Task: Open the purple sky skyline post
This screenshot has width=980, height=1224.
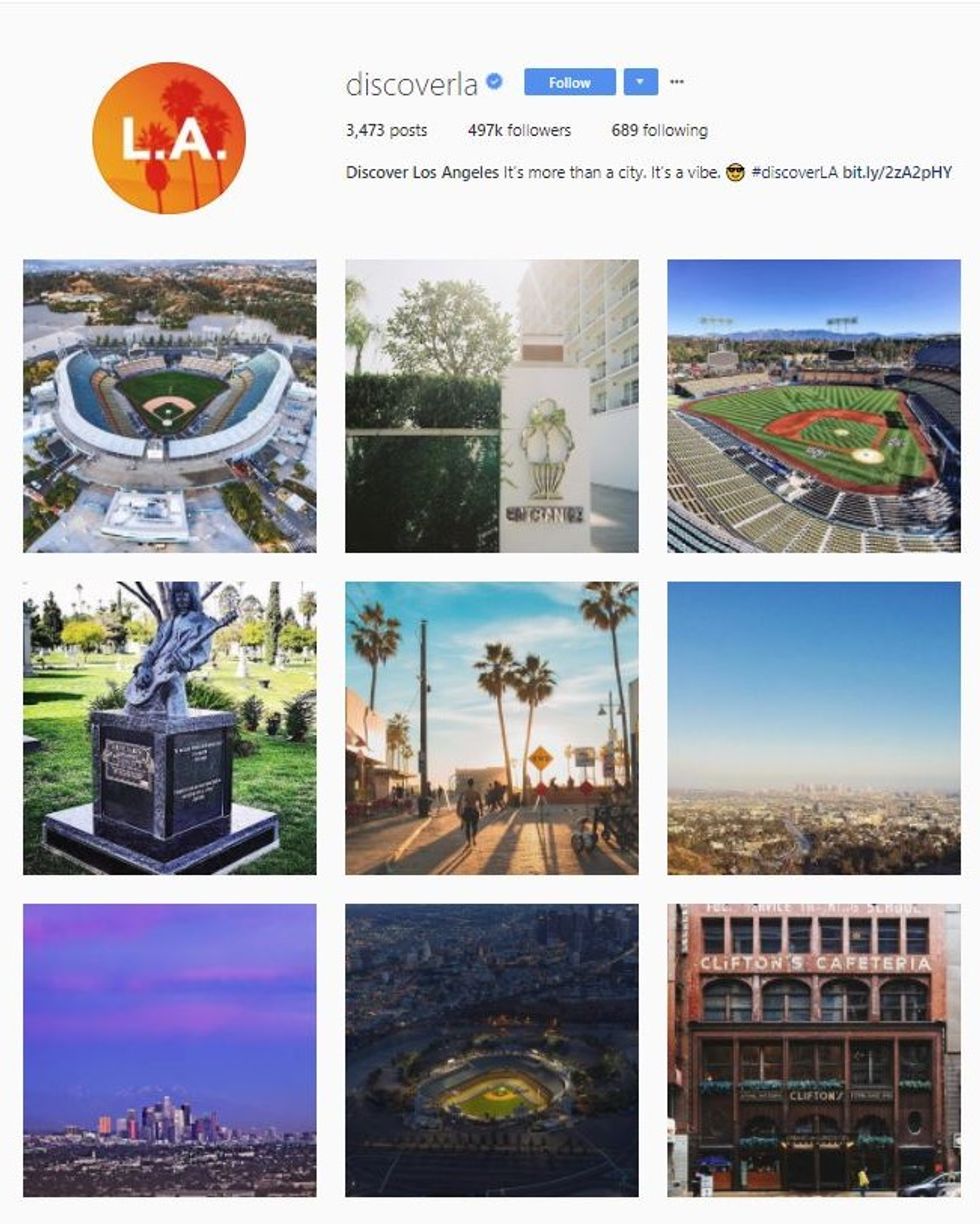Action: [x=170, y=1050]
